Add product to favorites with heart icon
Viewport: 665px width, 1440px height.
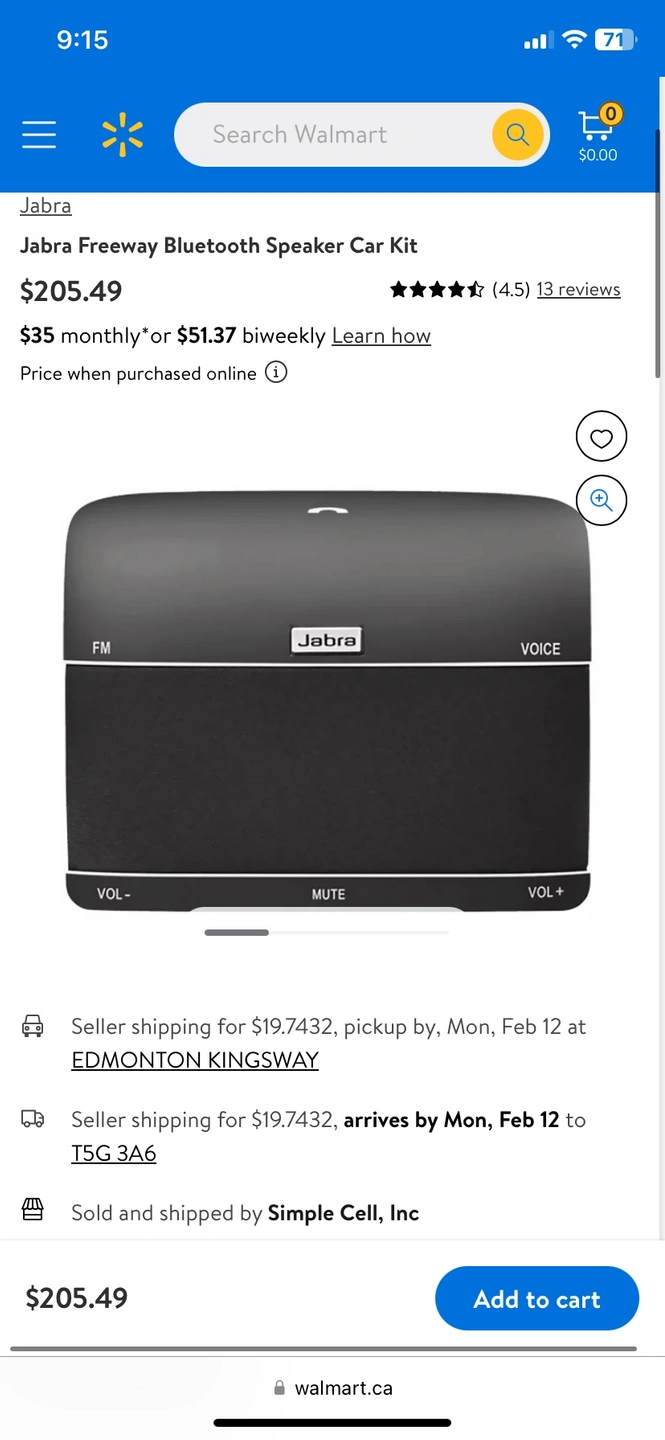(x=601, y=437)
